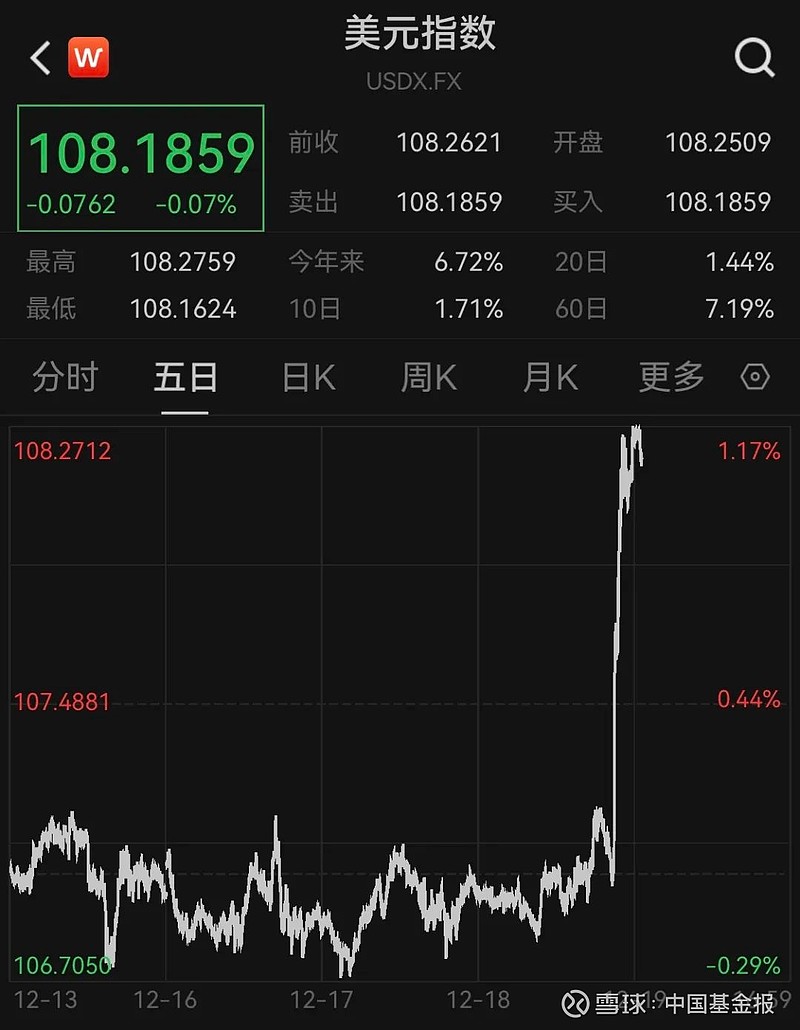
Task: Open search with the magnifier icon
Action: 754,57
